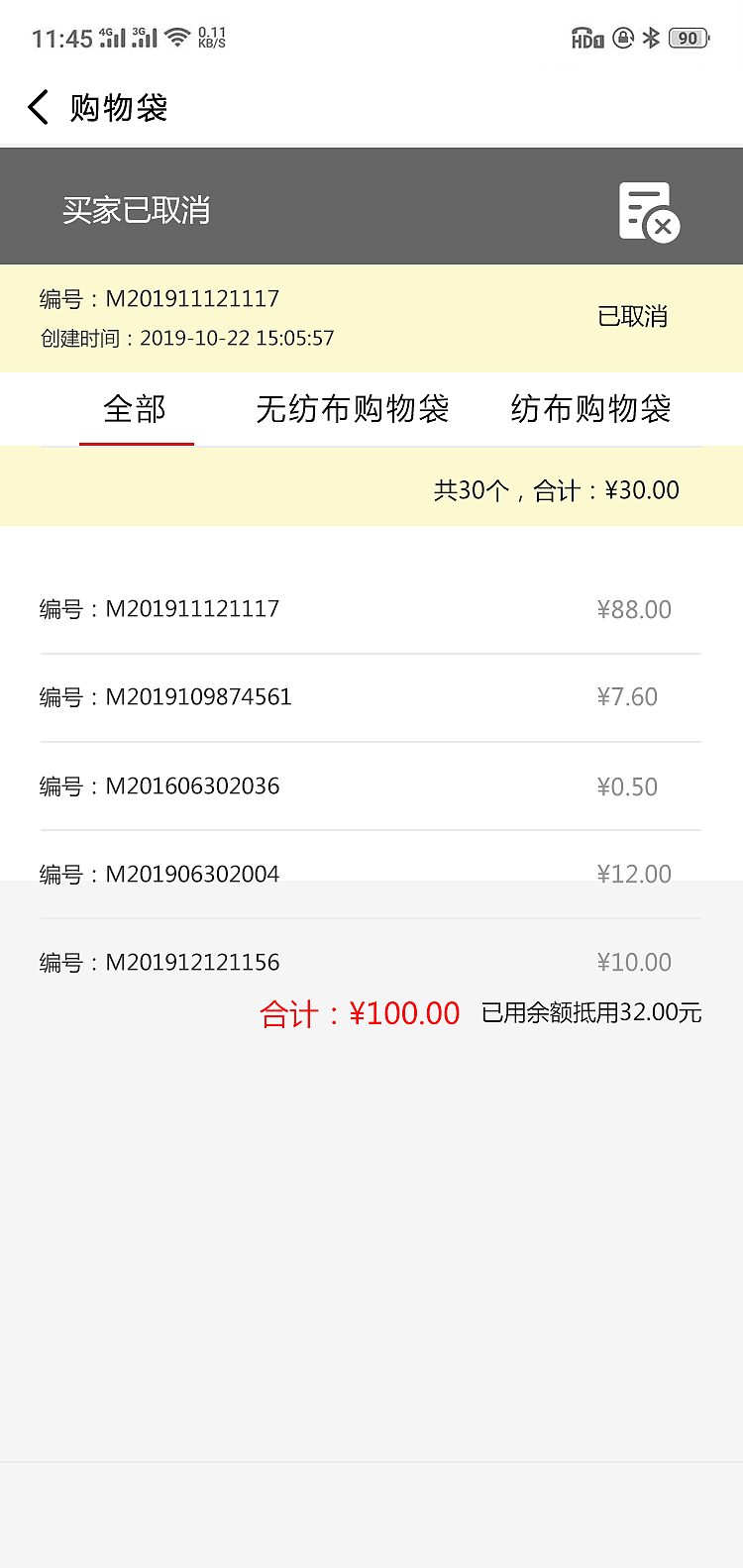Tap the screen lock status icon
The width and height of the screenshot is (743, 1568).
coord(622,38)
